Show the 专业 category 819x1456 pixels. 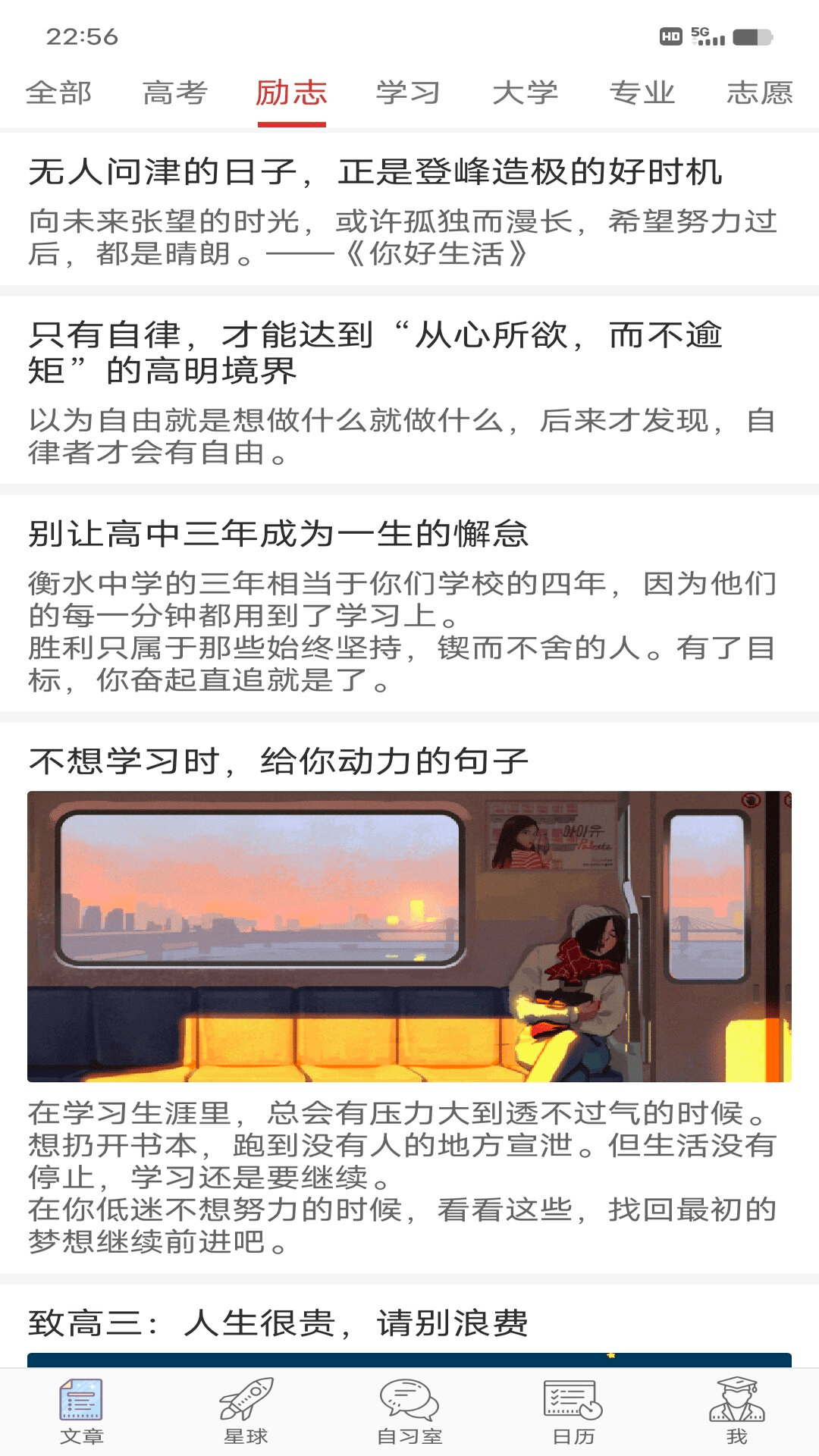coord(642,93)
